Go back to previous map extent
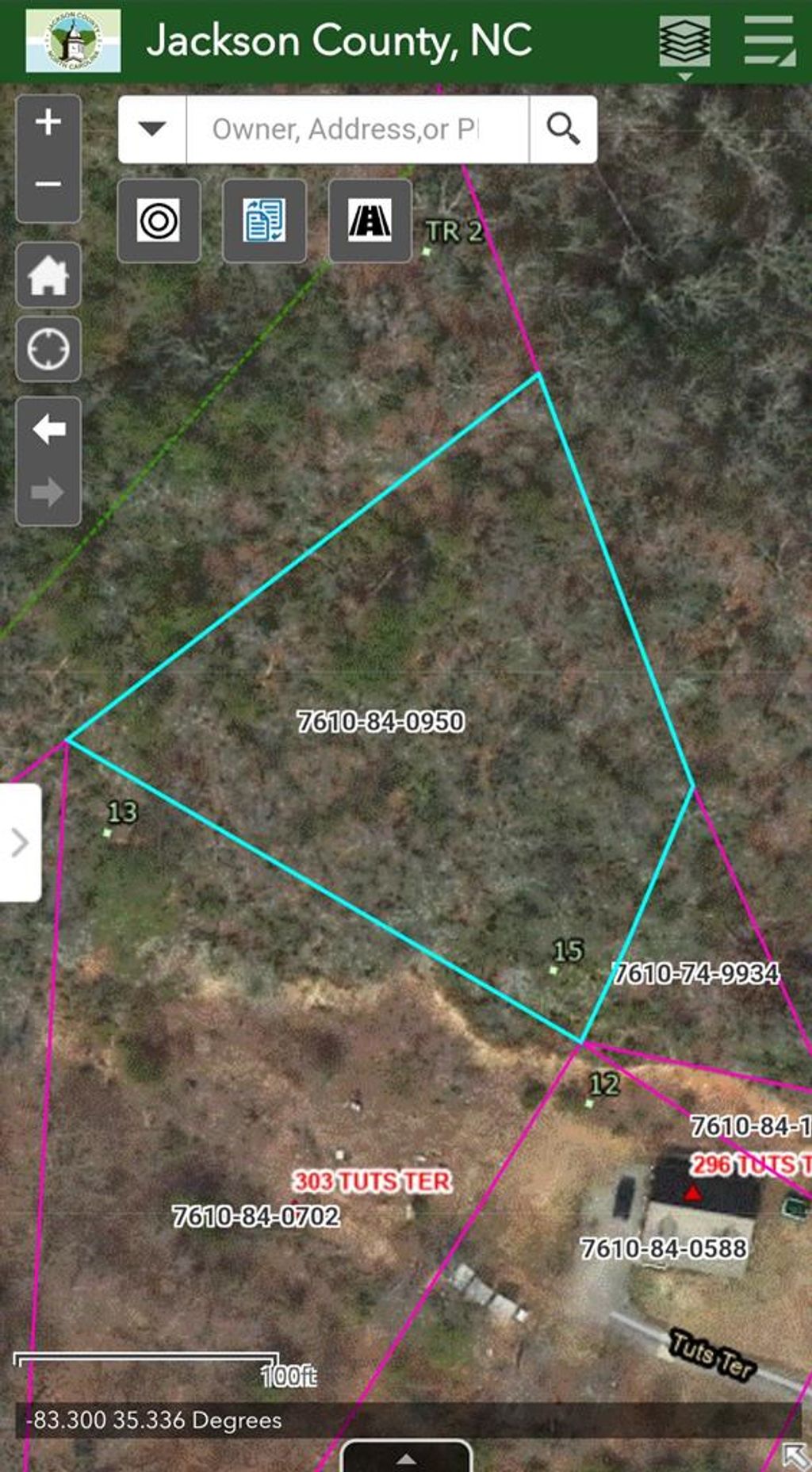This screenshot has width=812, height=1472. [x=48, y=429]
